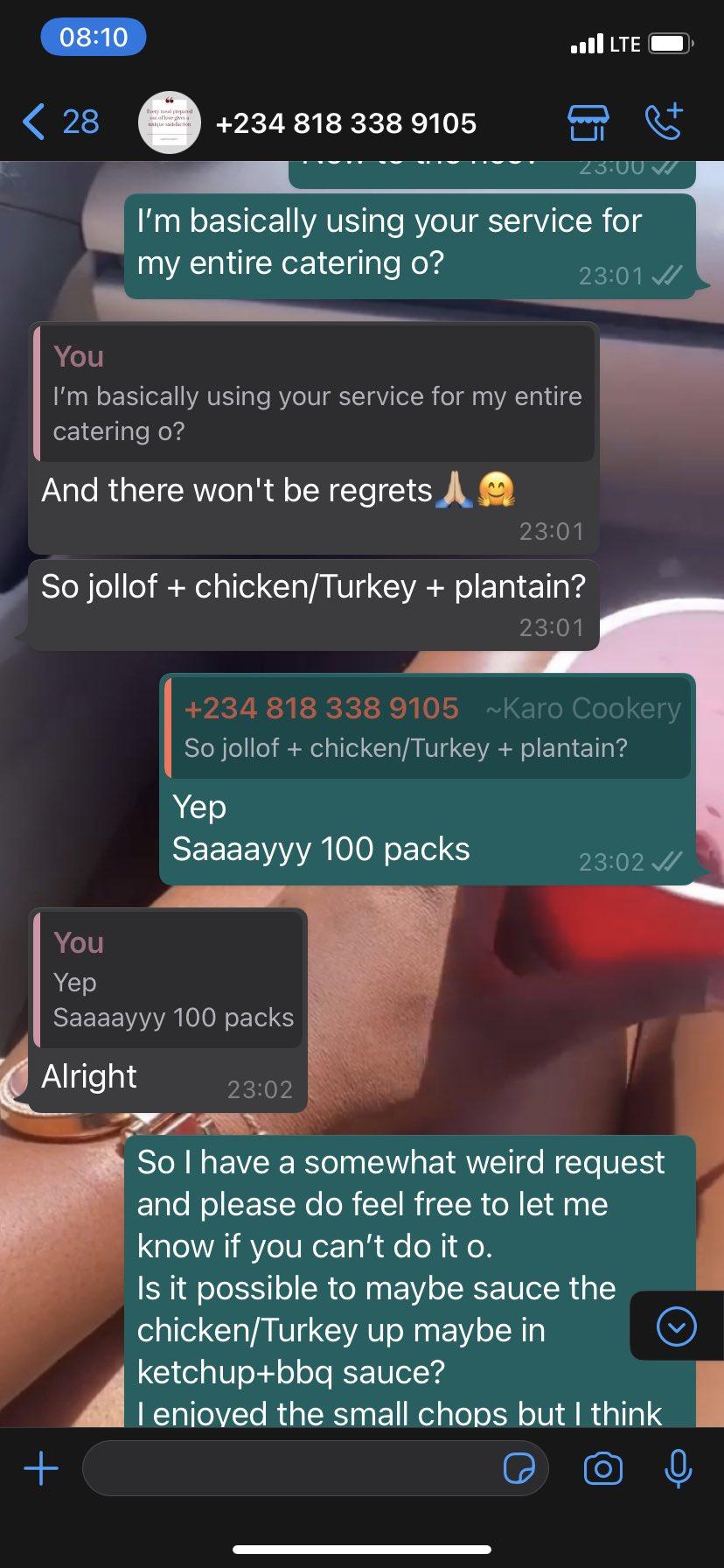The height and width of the screenshot is (1568, 724).
Task: Open the business catalog storefront icon
Action: click(588, 122)
